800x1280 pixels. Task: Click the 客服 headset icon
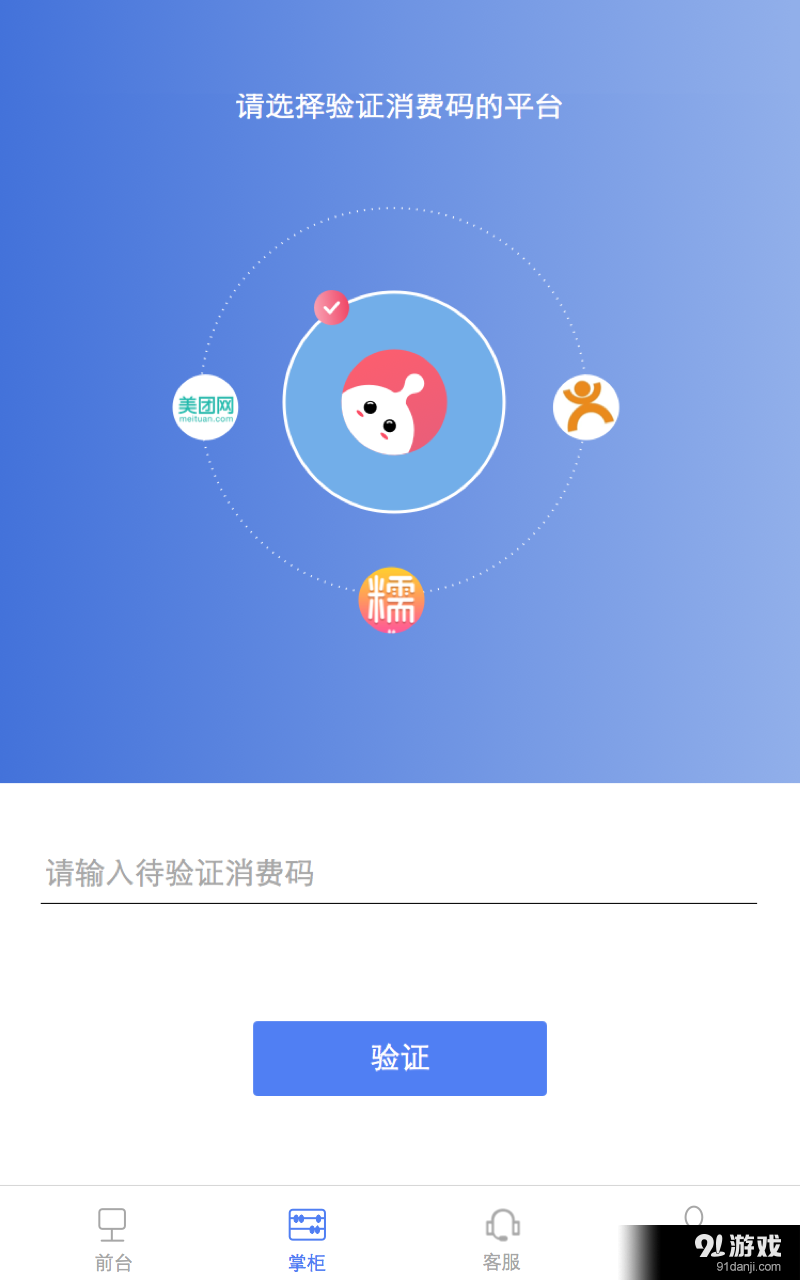pos(502,1222)
